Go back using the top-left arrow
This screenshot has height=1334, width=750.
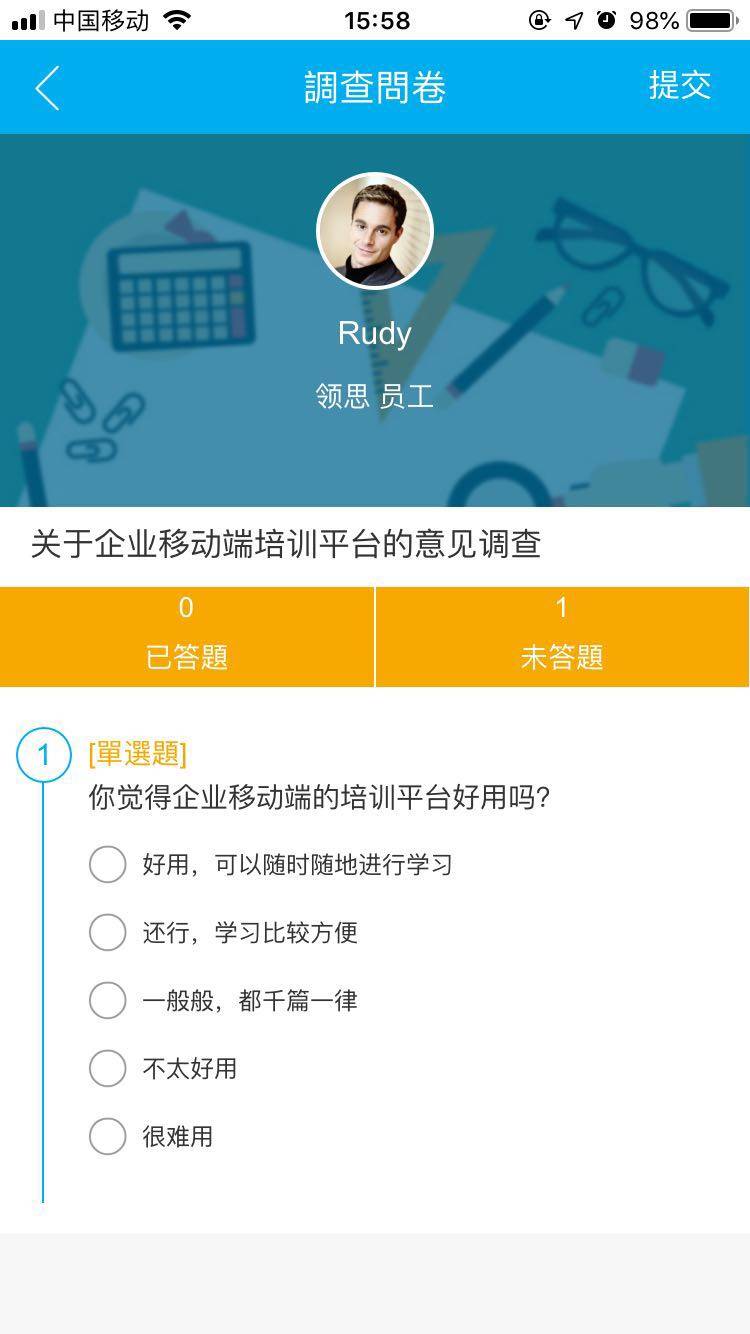(47, 88)
